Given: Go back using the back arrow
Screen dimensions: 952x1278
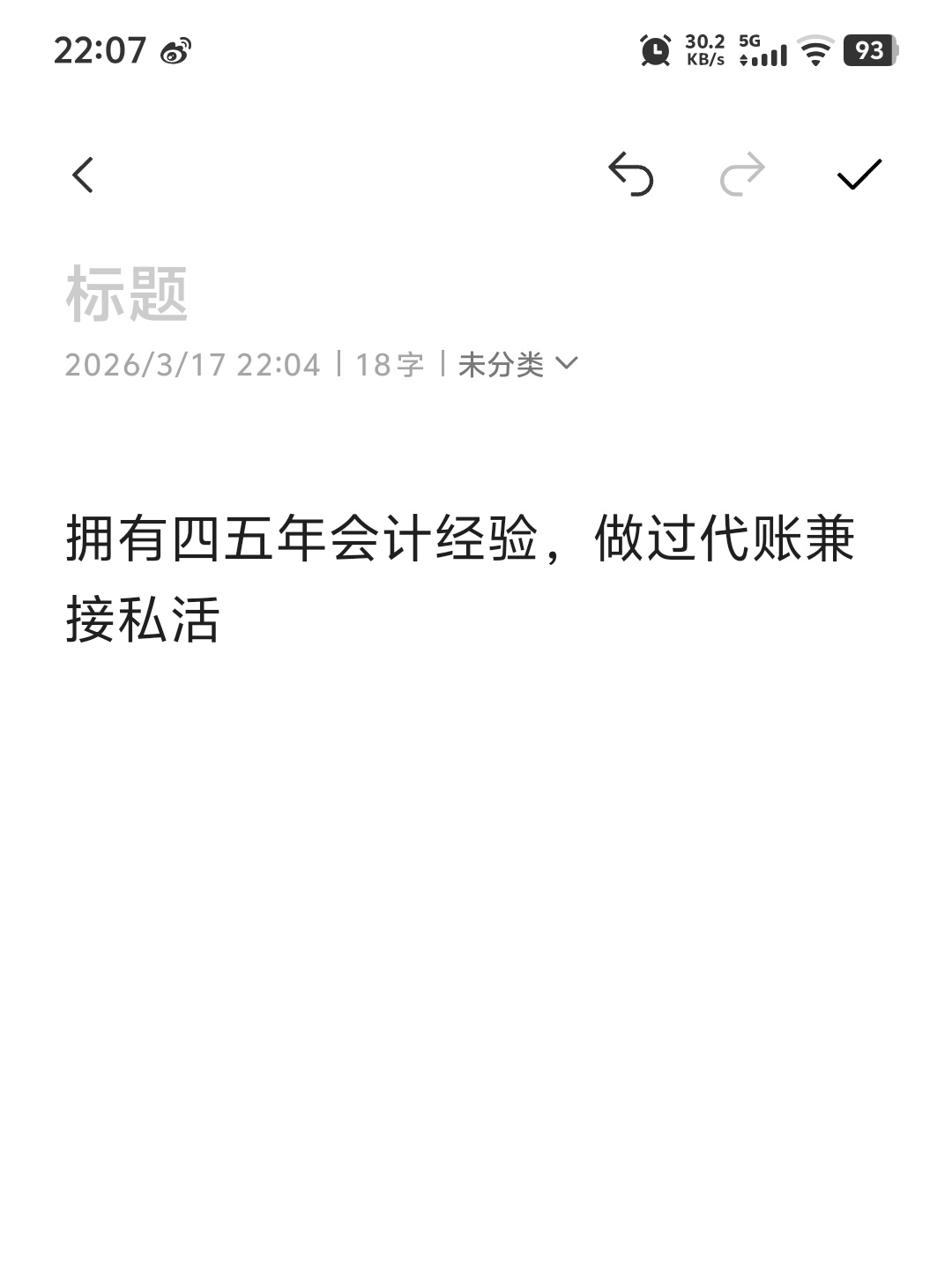Looking at the screenshot, I should click(83, 175).
